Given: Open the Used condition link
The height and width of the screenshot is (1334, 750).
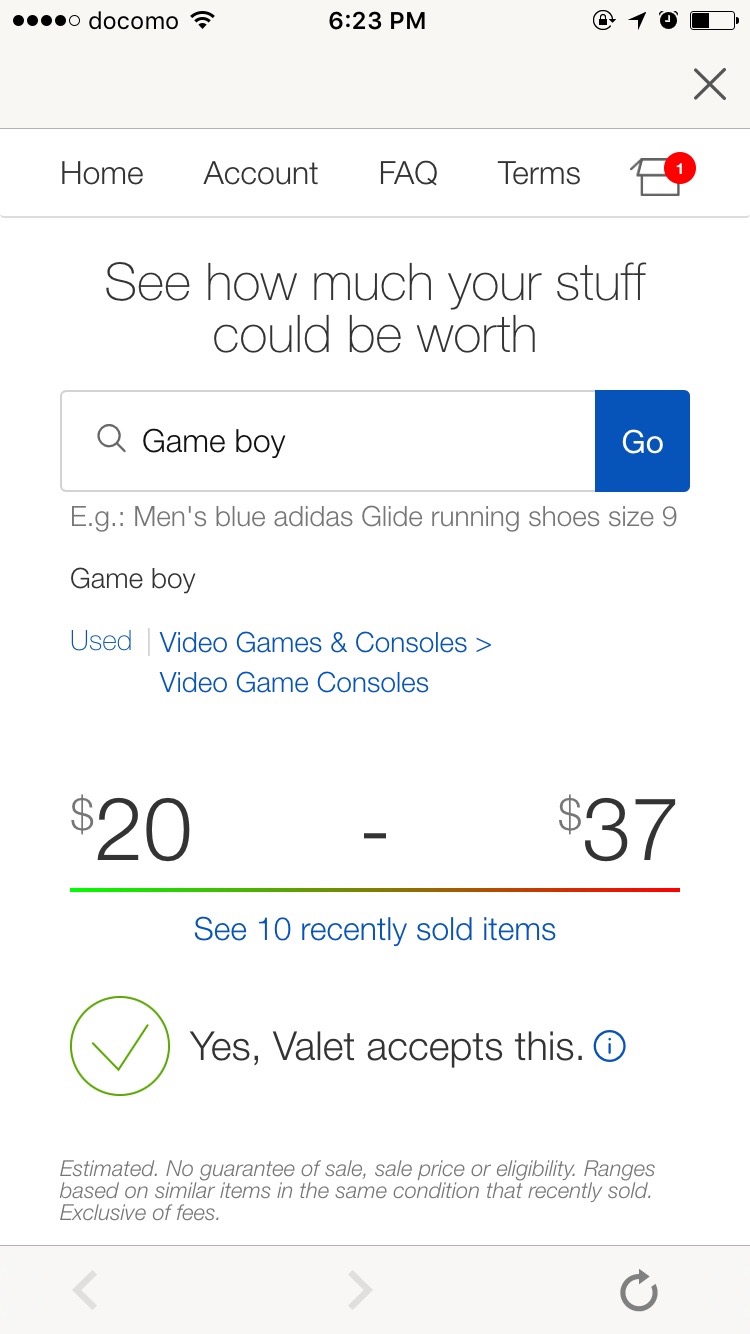Looking at the screenshot, I should [x=101, y=640].
